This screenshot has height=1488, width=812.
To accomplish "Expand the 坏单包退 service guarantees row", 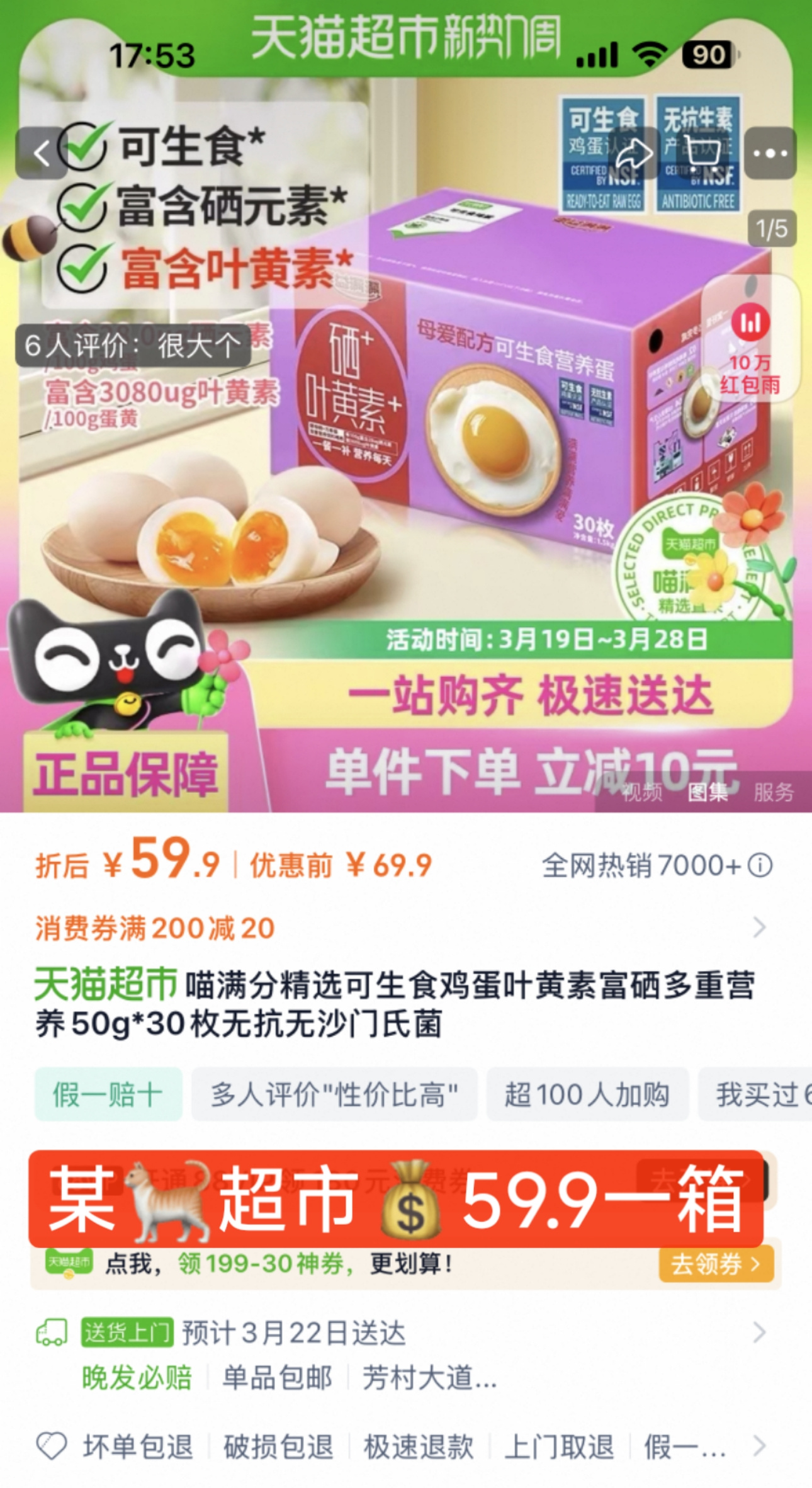I will click(403, 1446).
